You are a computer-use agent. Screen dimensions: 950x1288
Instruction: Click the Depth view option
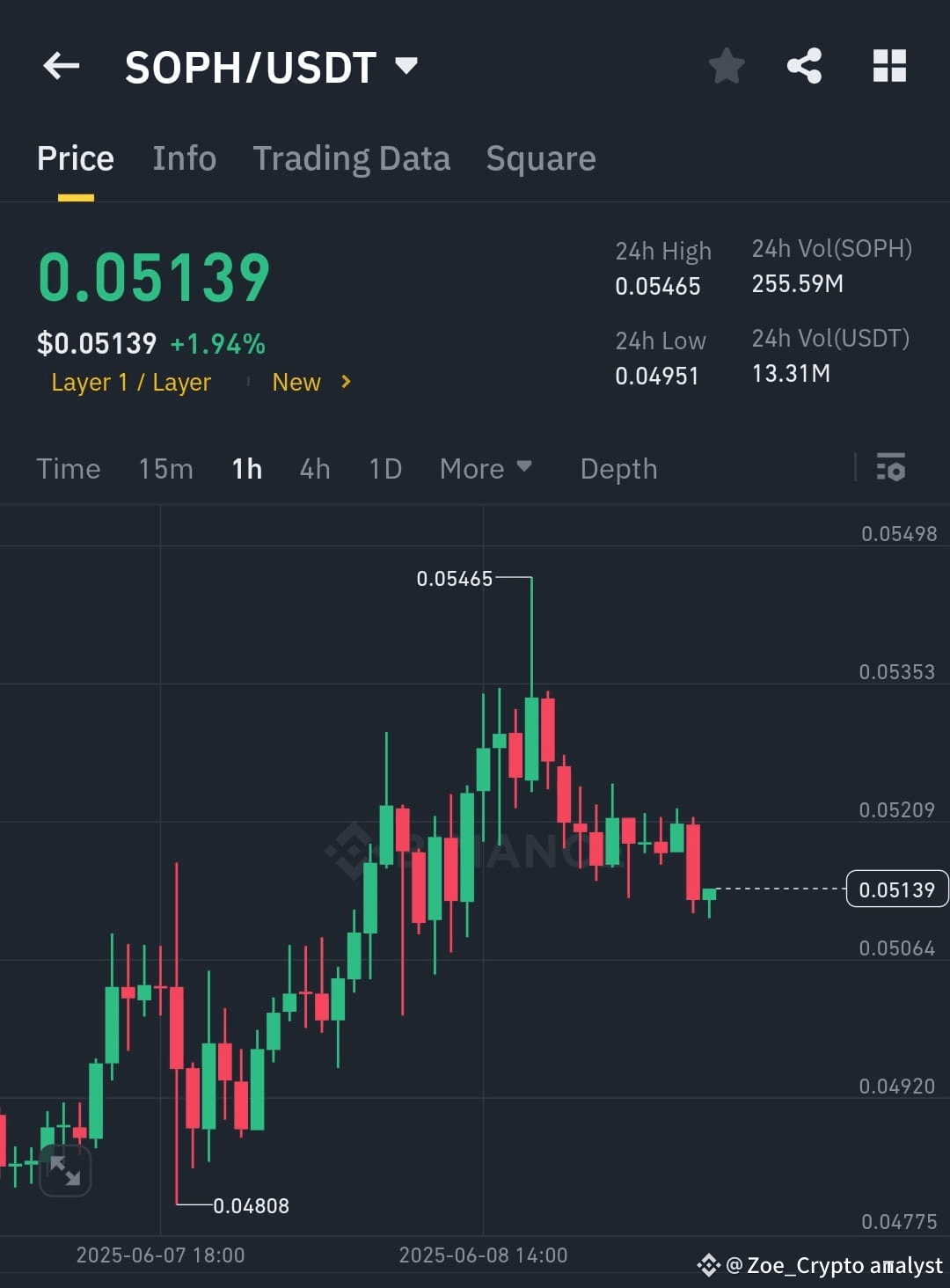pyautogui.click(x=618, y=468)
